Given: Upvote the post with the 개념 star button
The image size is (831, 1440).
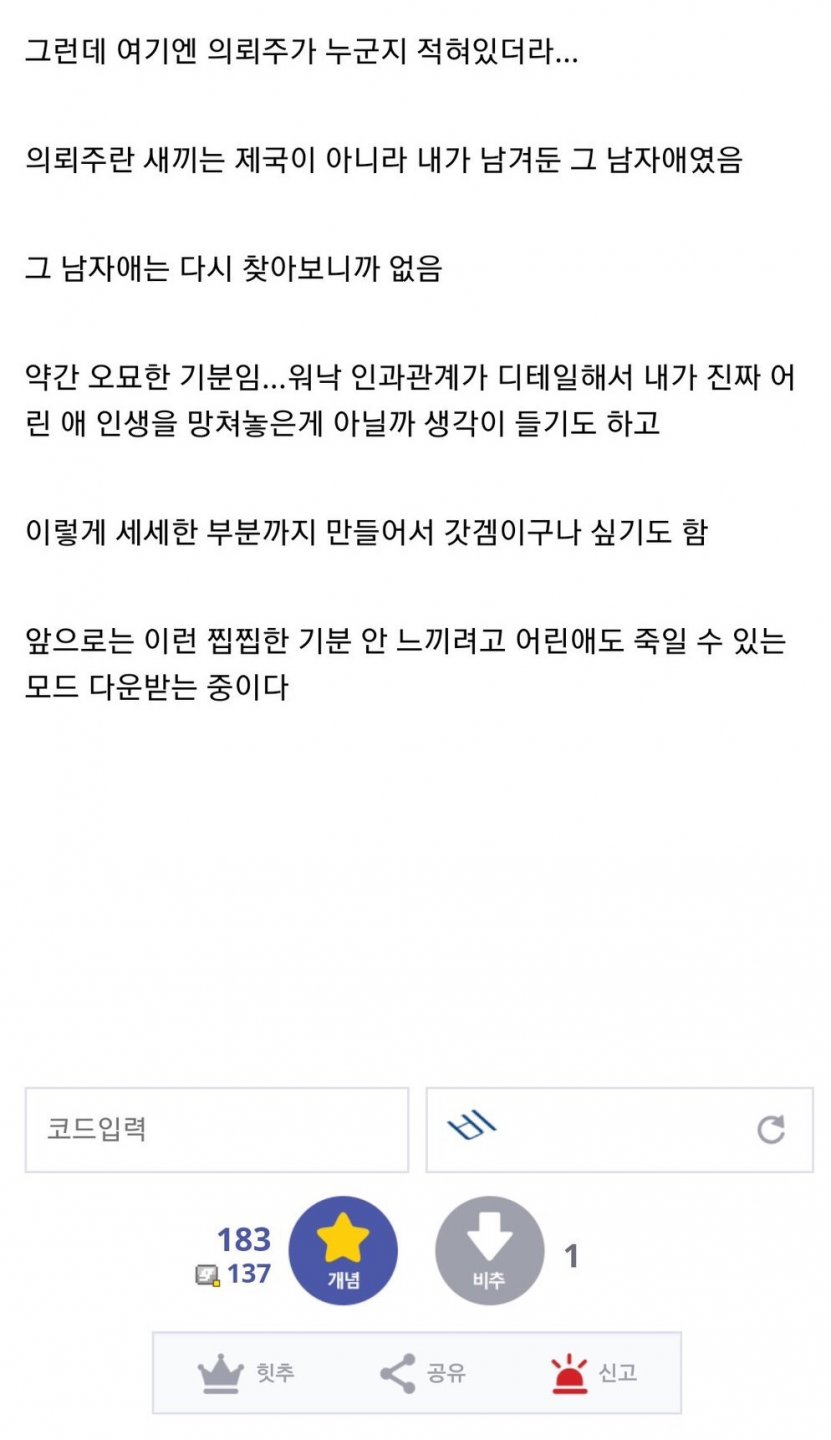Looking at the screenshot, I should [343, 1251].
